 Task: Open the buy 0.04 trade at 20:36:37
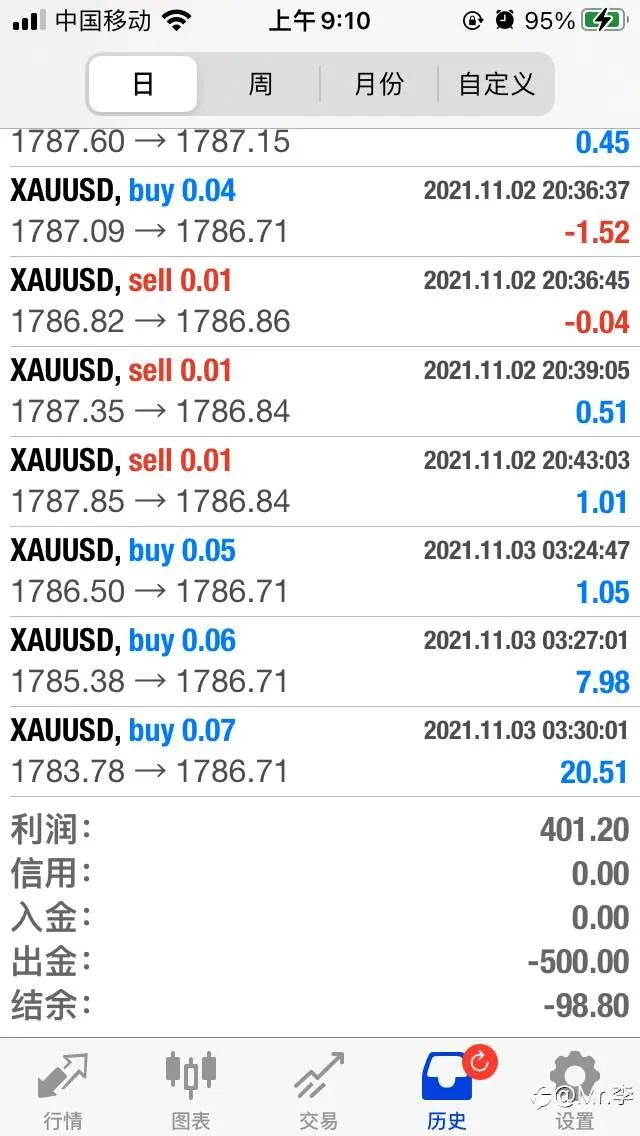[x=320, y=211]
